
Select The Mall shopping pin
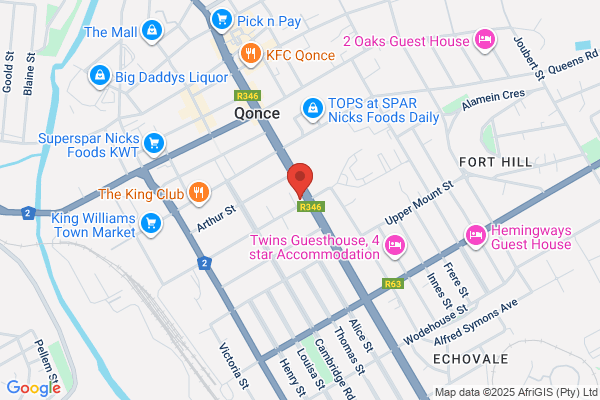[x=152, y=31]
